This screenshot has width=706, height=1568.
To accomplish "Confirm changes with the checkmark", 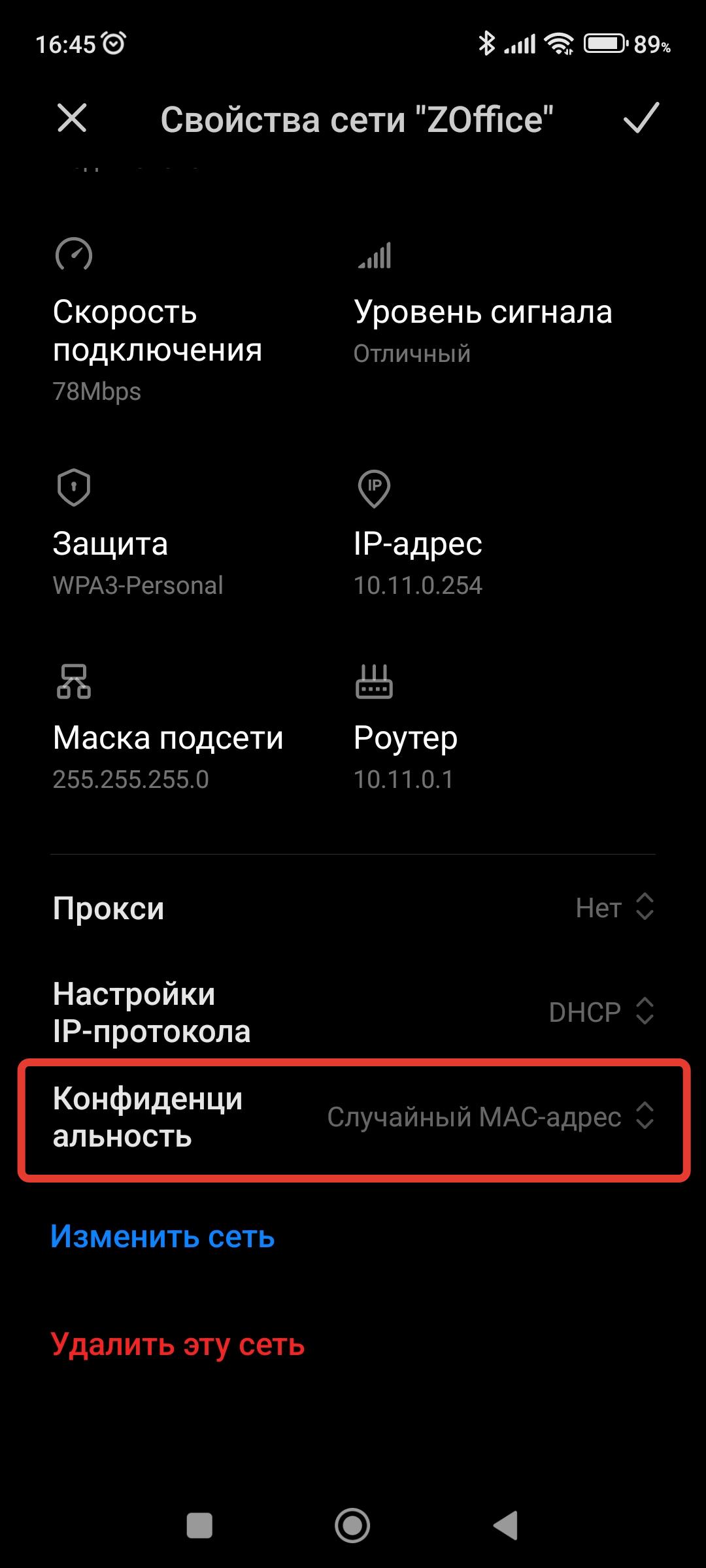I will pyautogui.click(x=641, y=119).
